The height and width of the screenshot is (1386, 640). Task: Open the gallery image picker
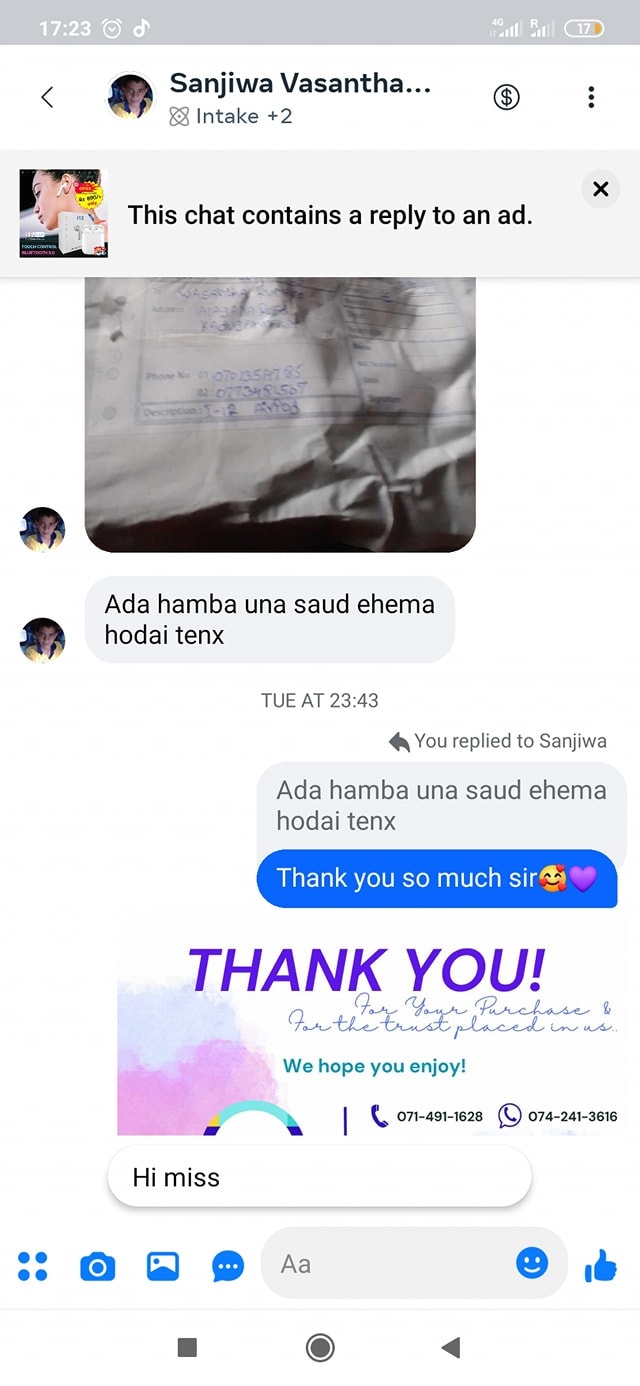click(x=162, y=1266)
